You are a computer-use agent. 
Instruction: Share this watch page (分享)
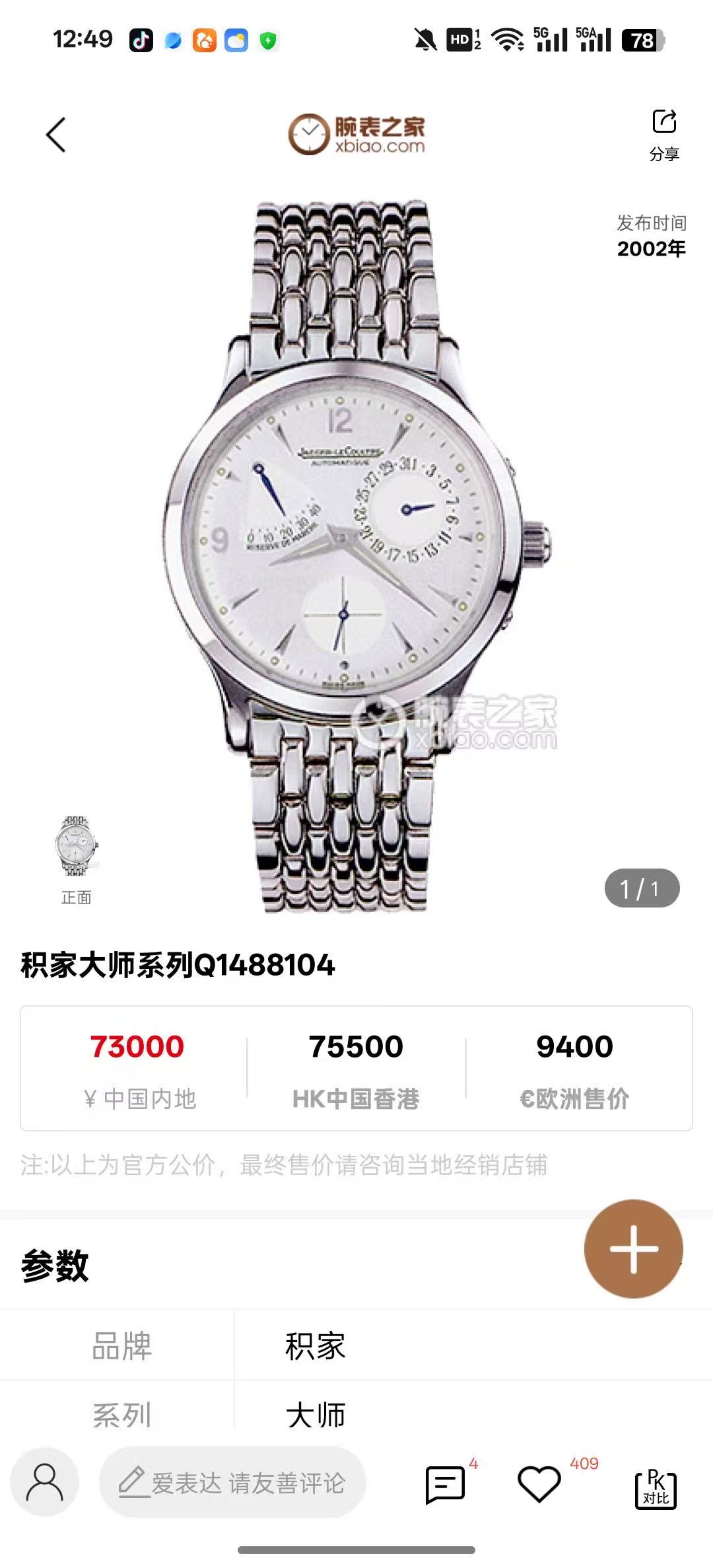pyautogui.click(x=664, y=134)
